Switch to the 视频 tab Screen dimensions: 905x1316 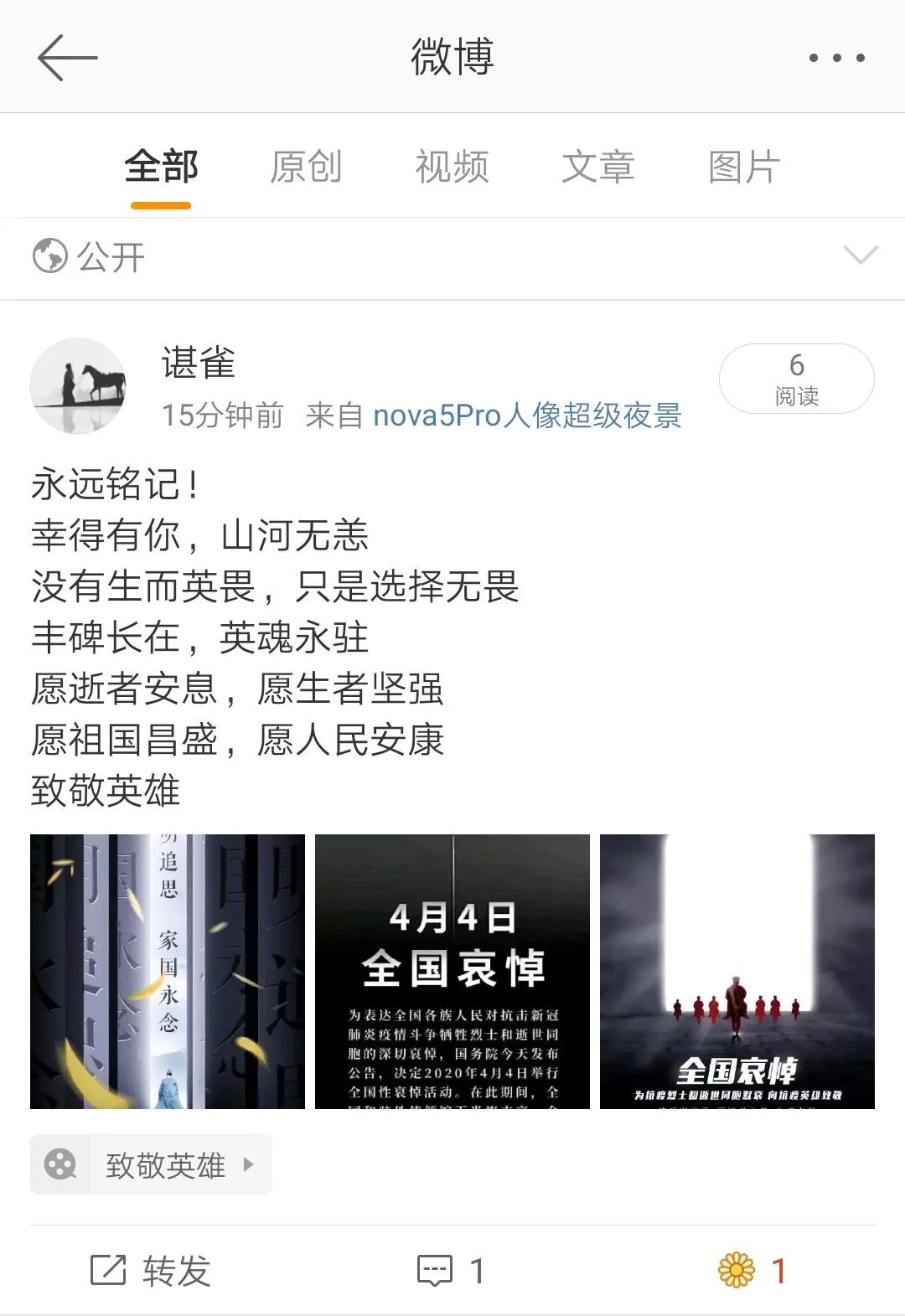click(452, 167)
